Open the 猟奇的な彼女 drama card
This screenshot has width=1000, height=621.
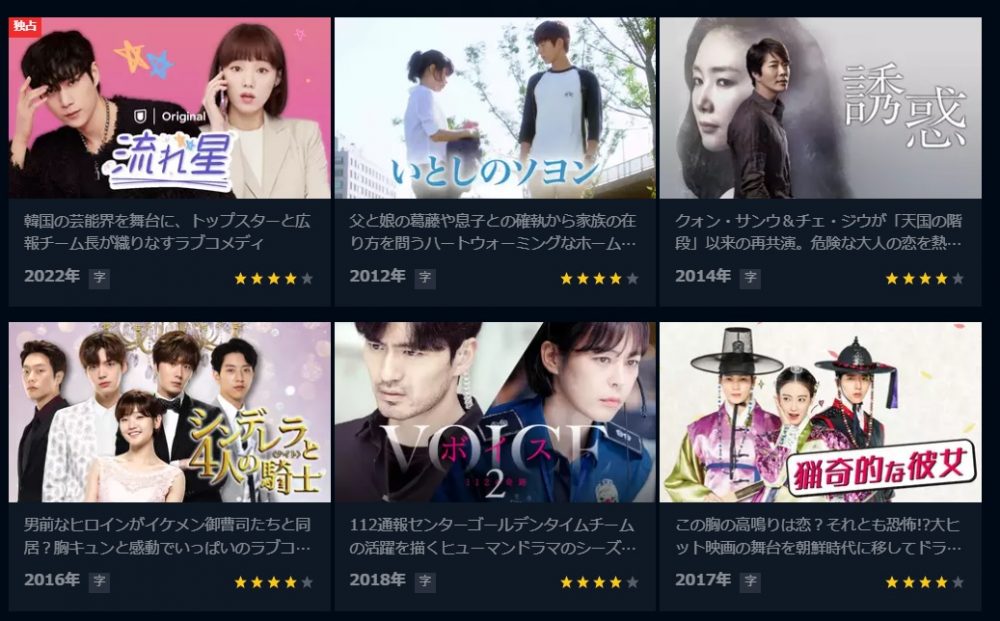click(820, 412)
